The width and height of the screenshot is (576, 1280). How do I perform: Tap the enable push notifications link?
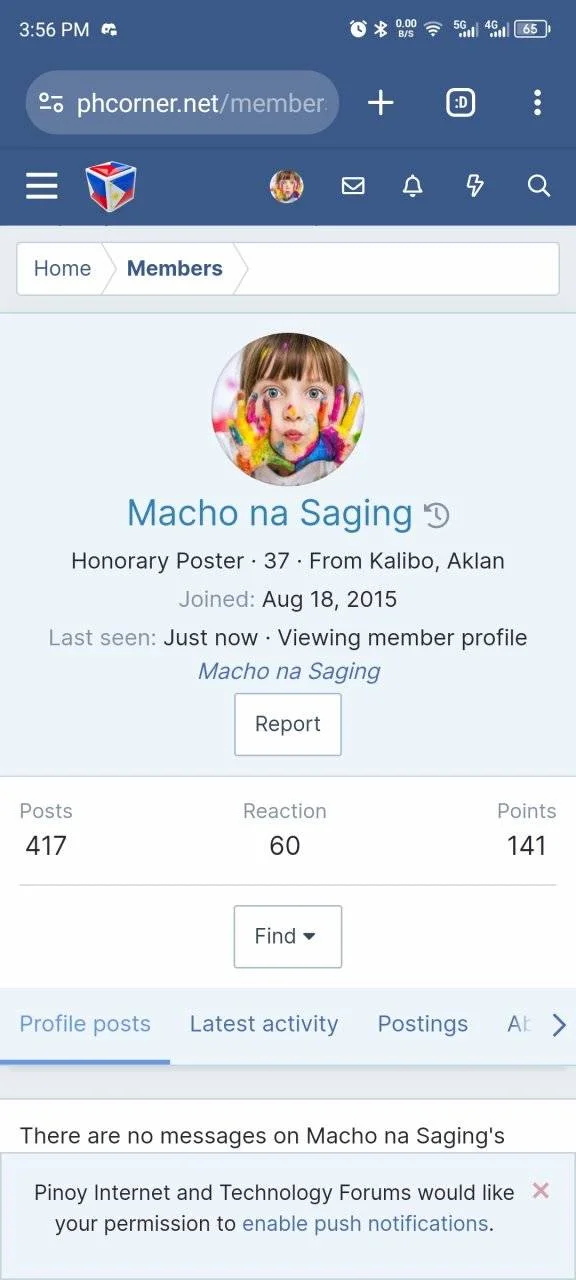365,1223
